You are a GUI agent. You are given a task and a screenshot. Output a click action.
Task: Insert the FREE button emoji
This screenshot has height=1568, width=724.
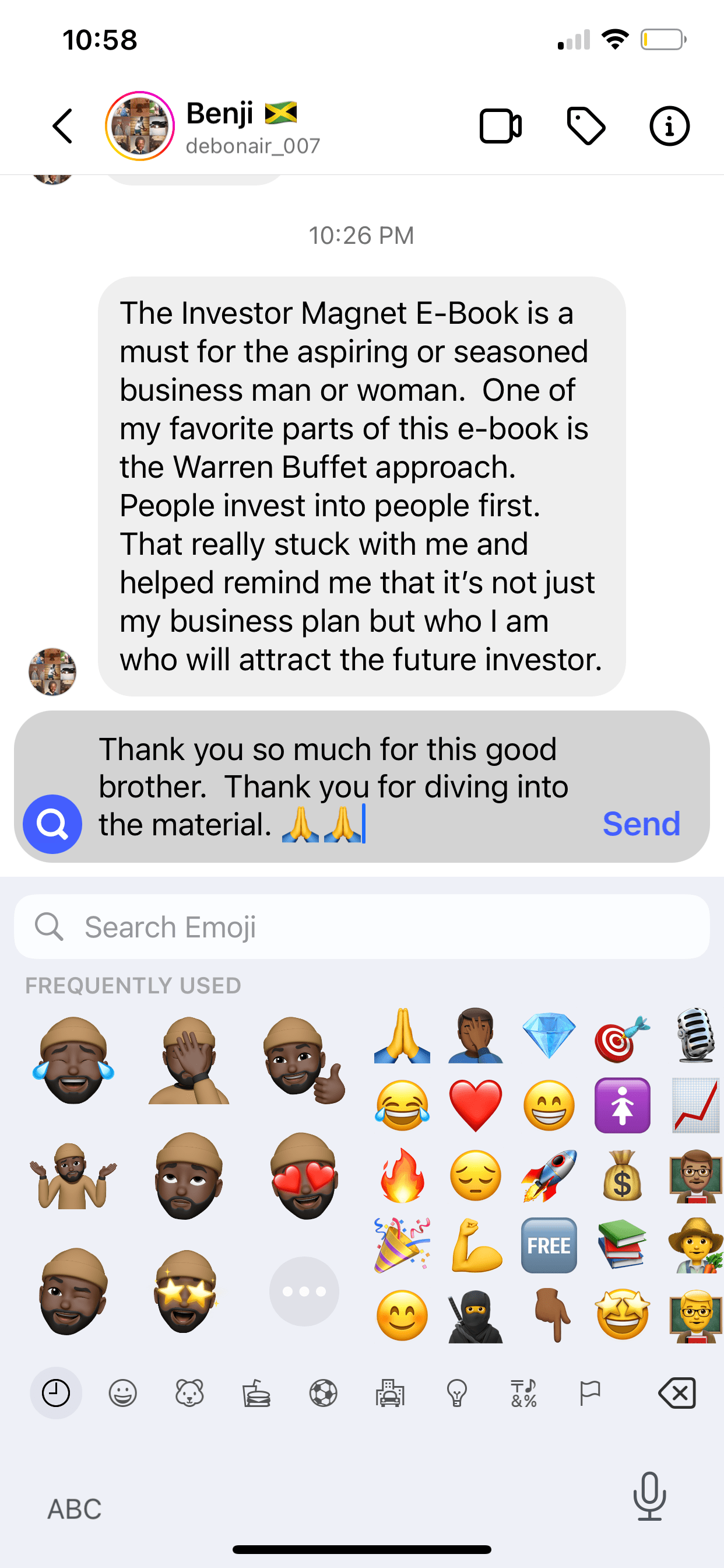click(549, 1245)
